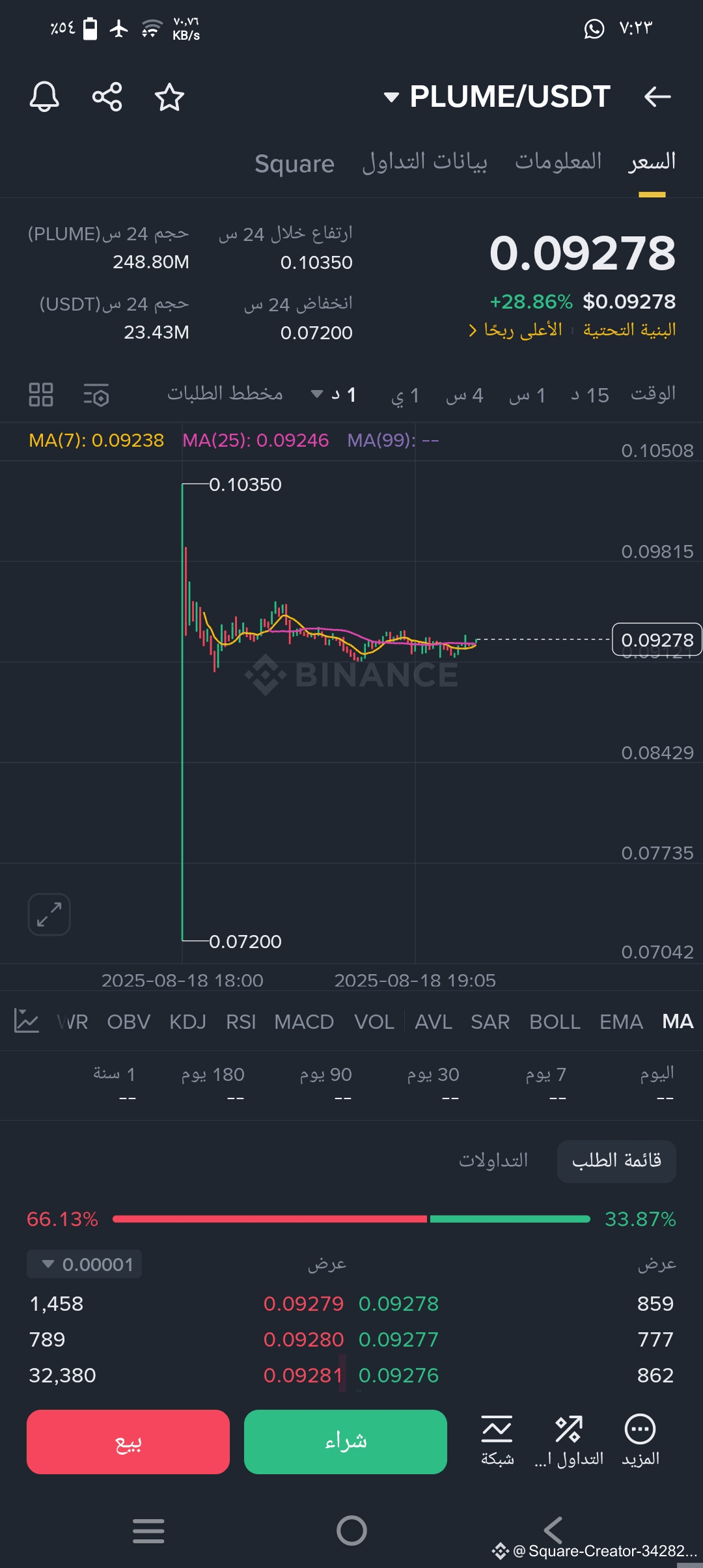Image resolution: width=703 pixels, height=1568 pixels.
Task: Add PLUME/USDT to favorites with the star
Action: coord(169,97)
